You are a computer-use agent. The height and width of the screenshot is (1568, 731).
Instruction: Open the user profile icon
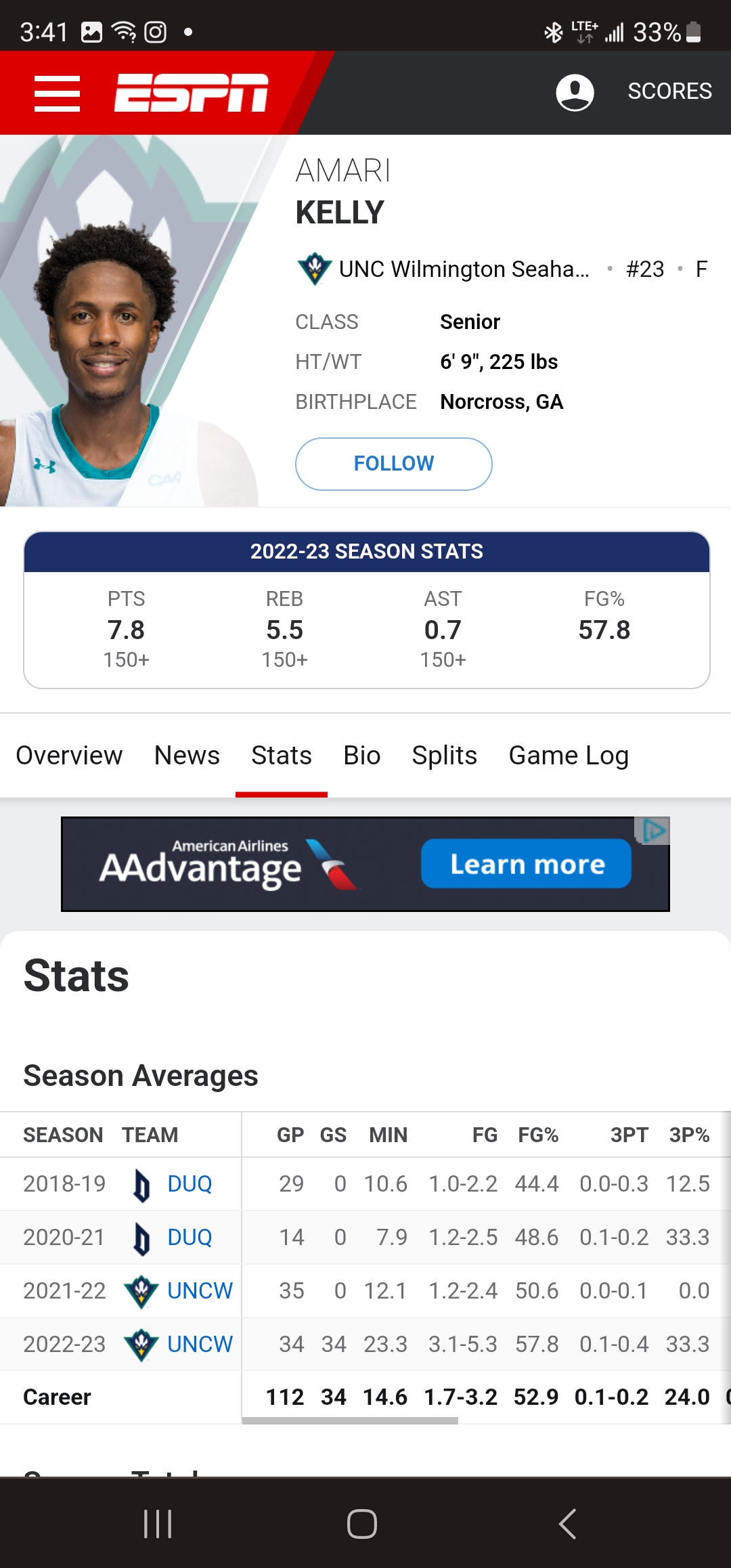click(x=575, y=92)
